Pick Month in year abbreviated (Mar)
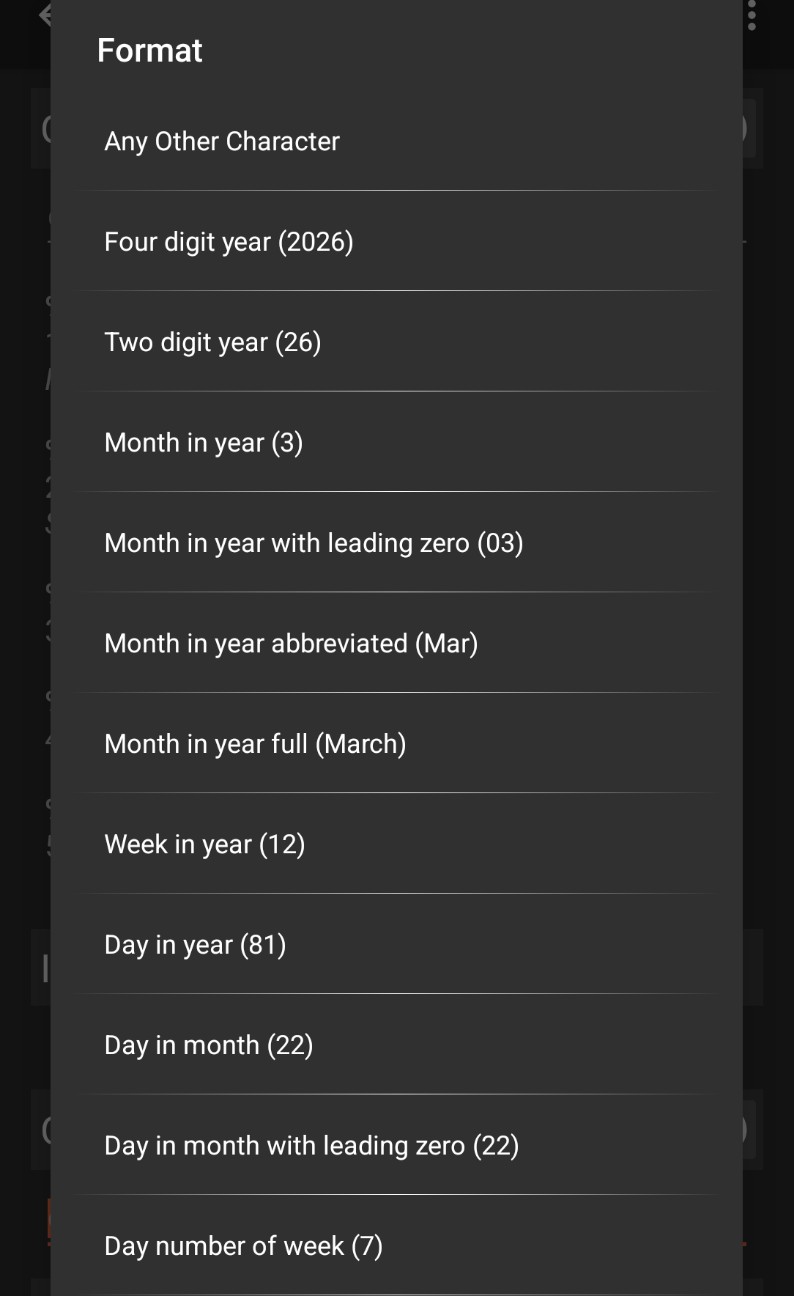 tap(397, 643)
